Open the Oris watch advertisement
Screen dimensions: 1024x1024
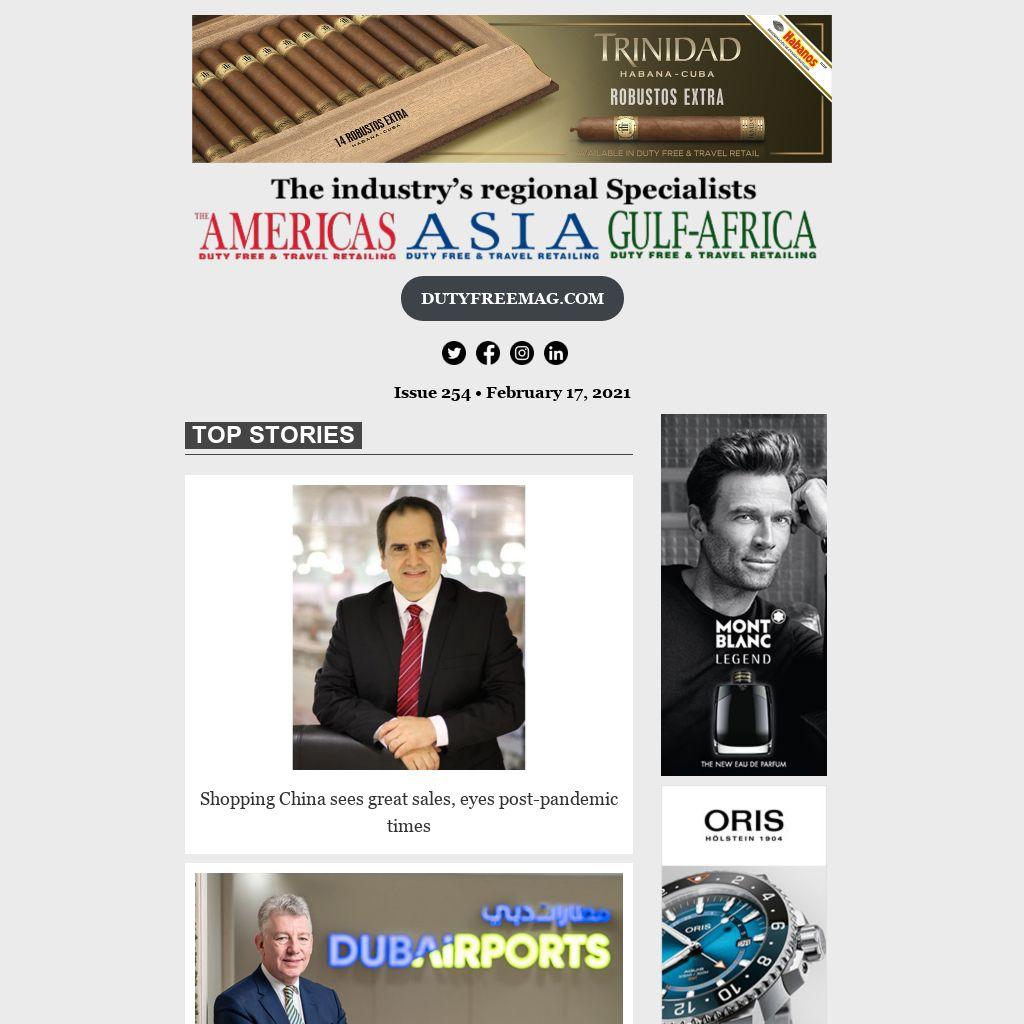[744, 905]
